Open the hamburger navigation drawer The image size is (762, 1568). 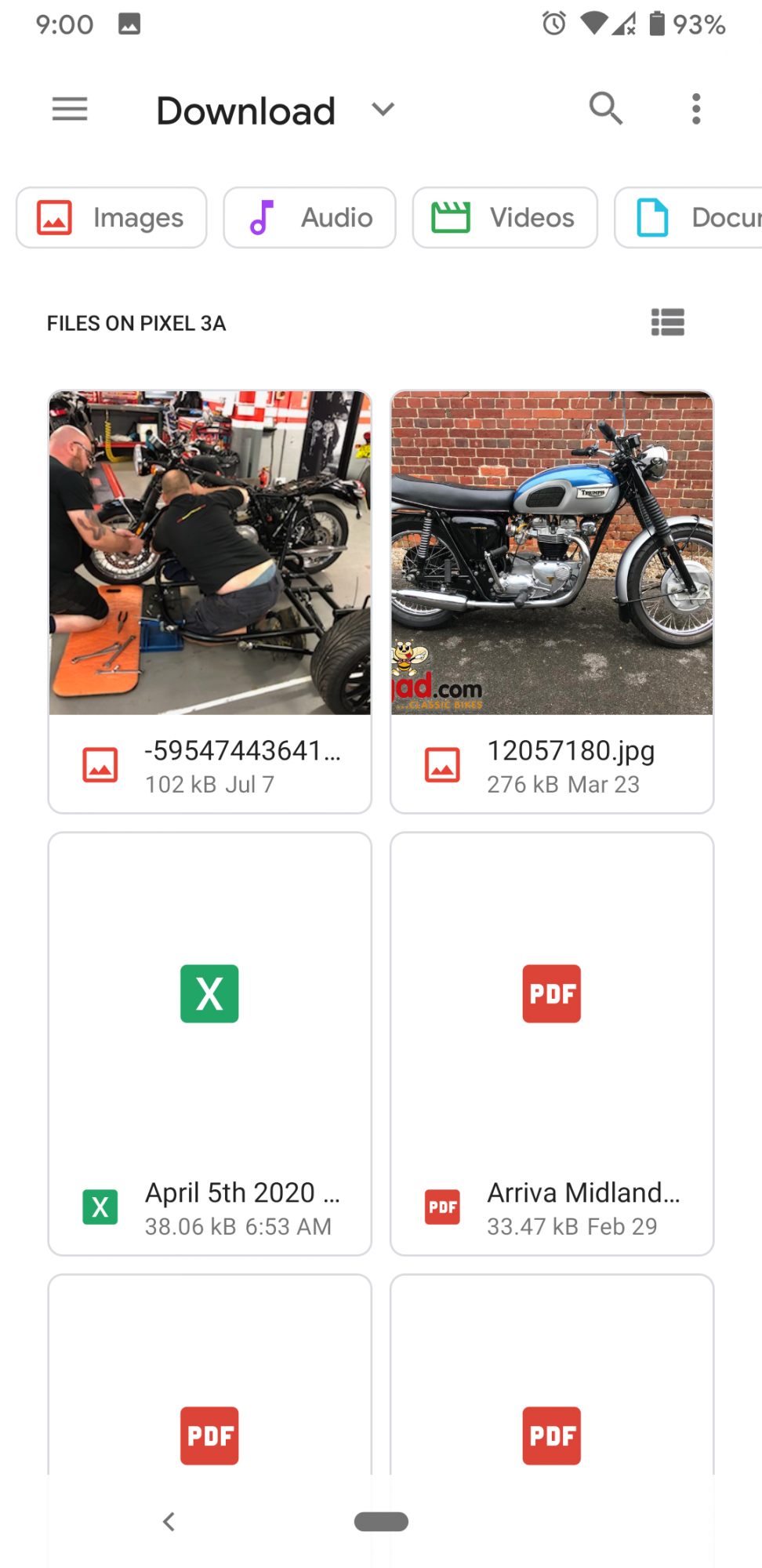70,109
